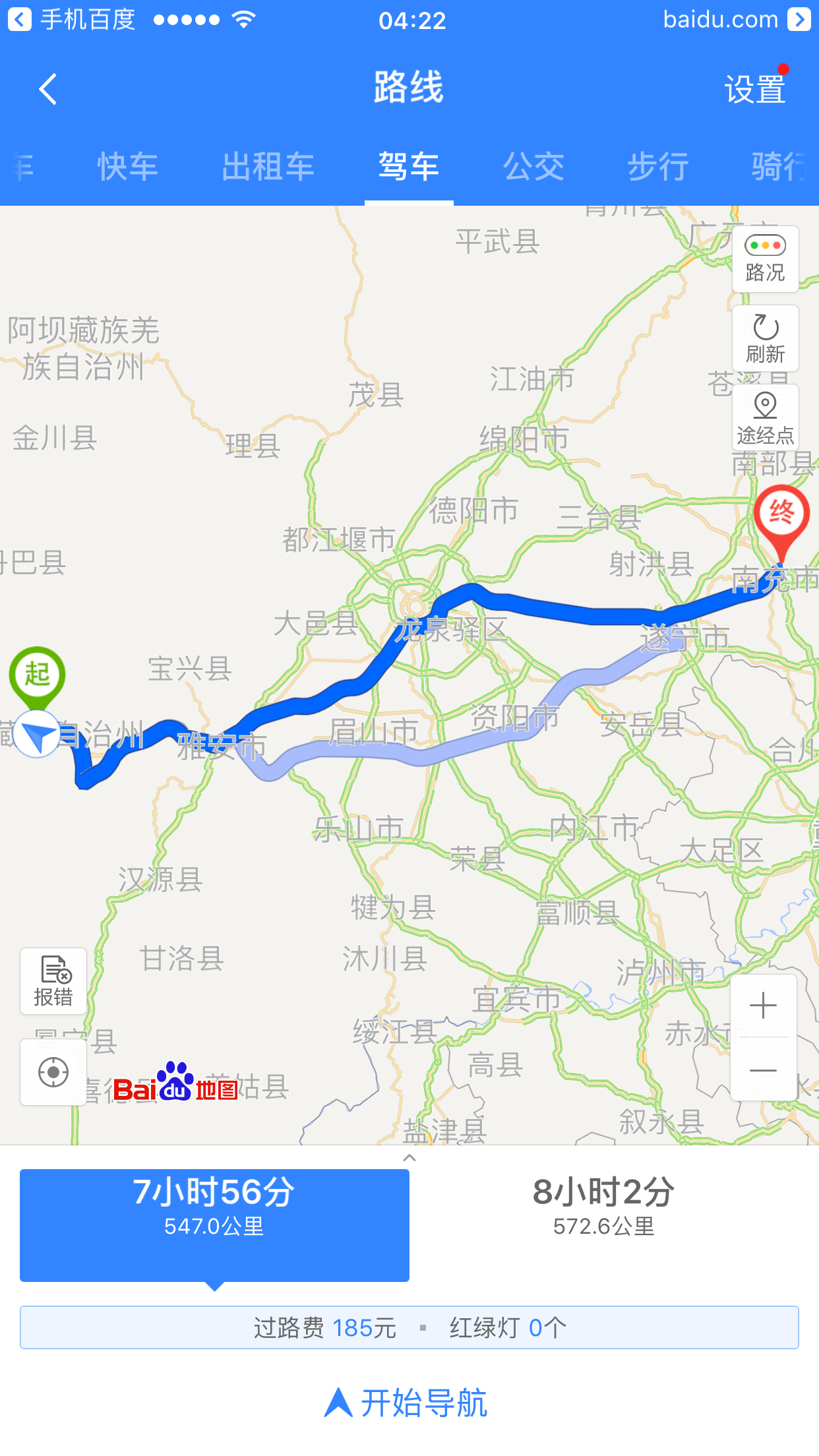Switch to the 快车 tab

pos(128,166)
